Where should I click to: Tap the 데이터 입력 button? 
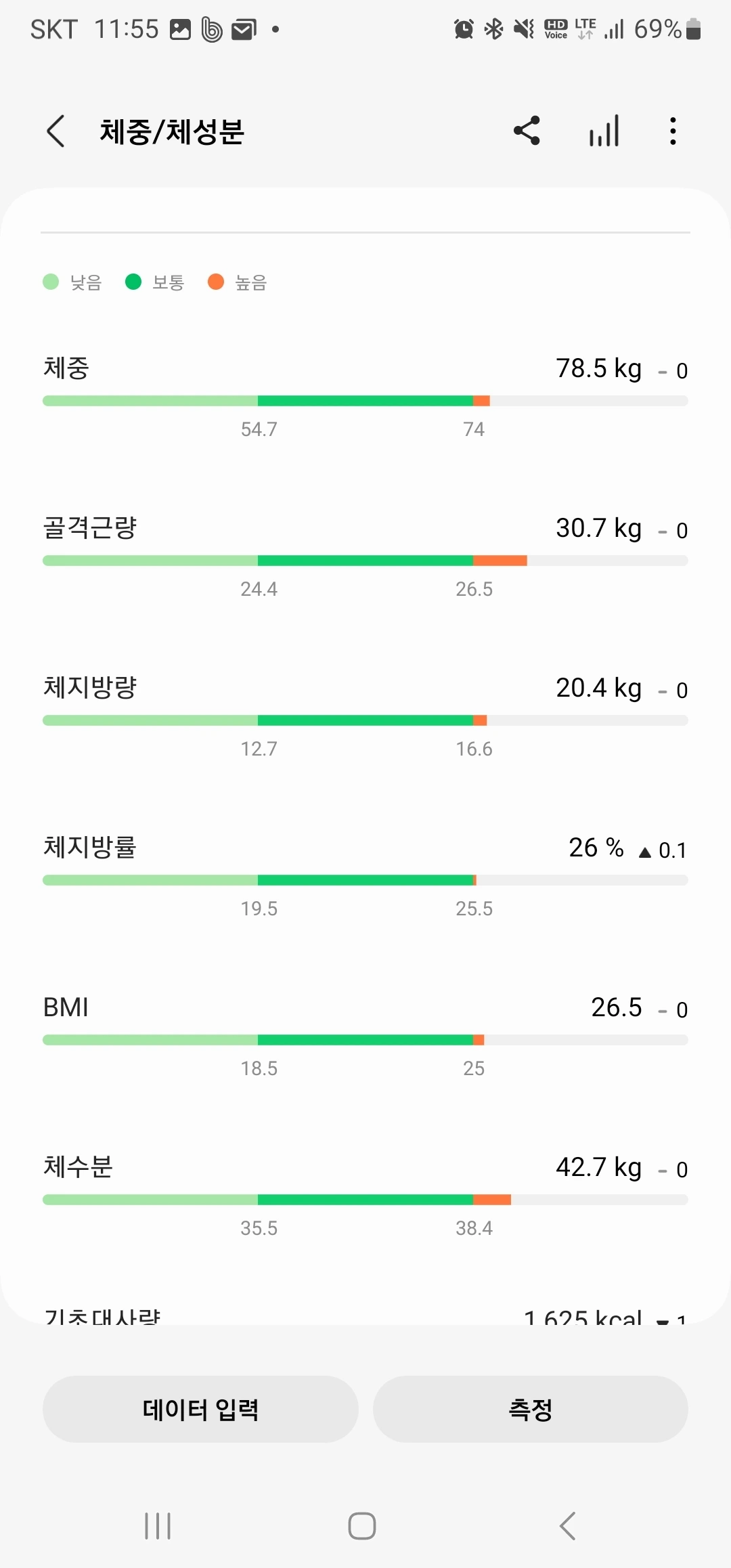pyautogui.click(x=200, y=1409)
